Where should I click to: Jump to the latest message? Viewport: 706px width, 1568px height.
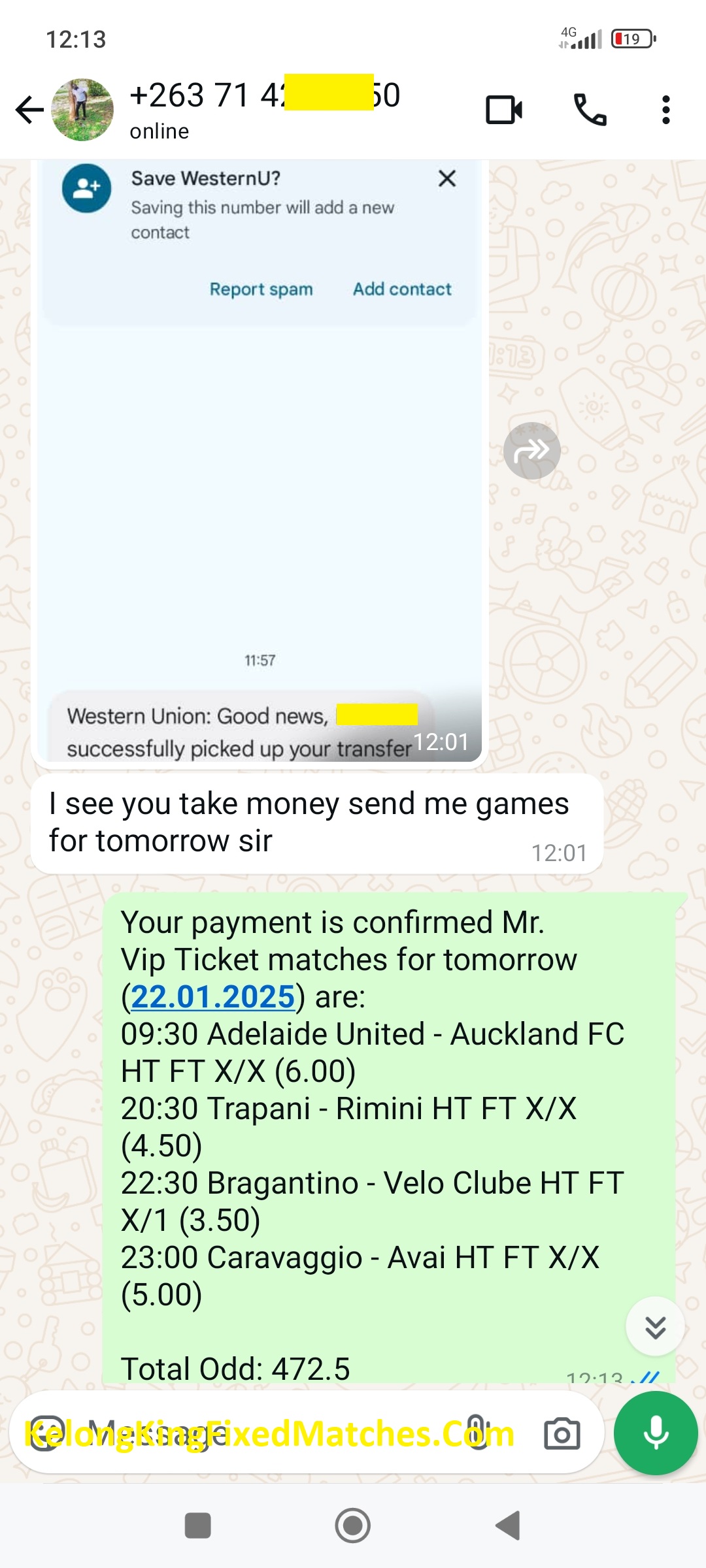coord(655,1327)
